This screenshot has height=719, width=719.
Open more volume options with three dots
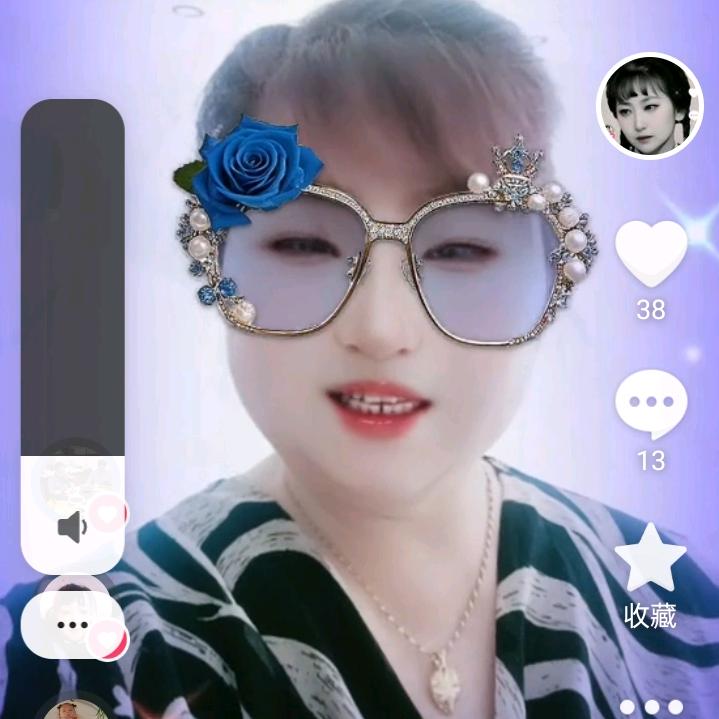[x=72, y=625]
